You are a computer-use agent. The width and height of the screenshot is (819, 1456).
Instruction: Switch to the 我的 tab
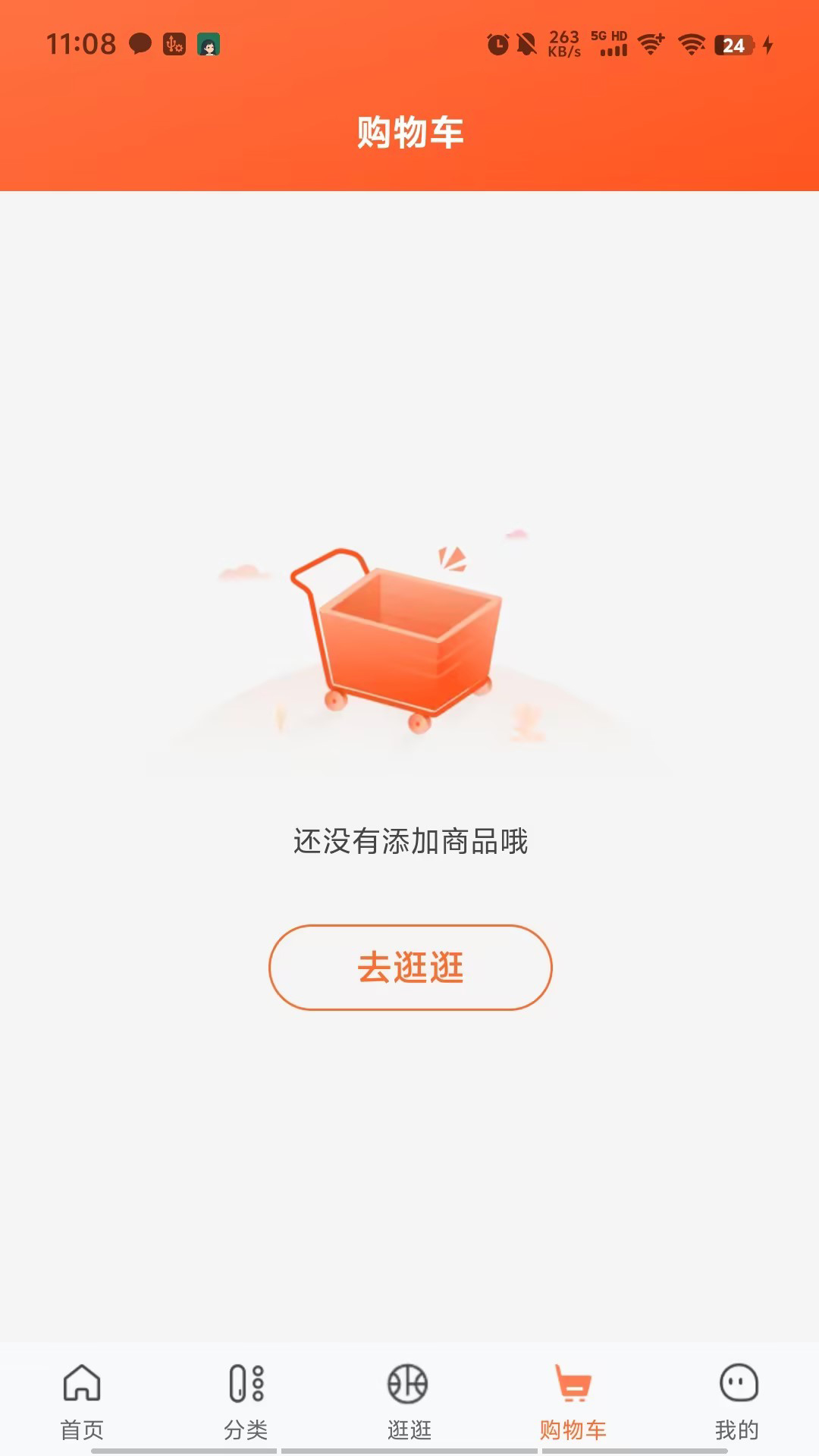tap(736, 1403)
